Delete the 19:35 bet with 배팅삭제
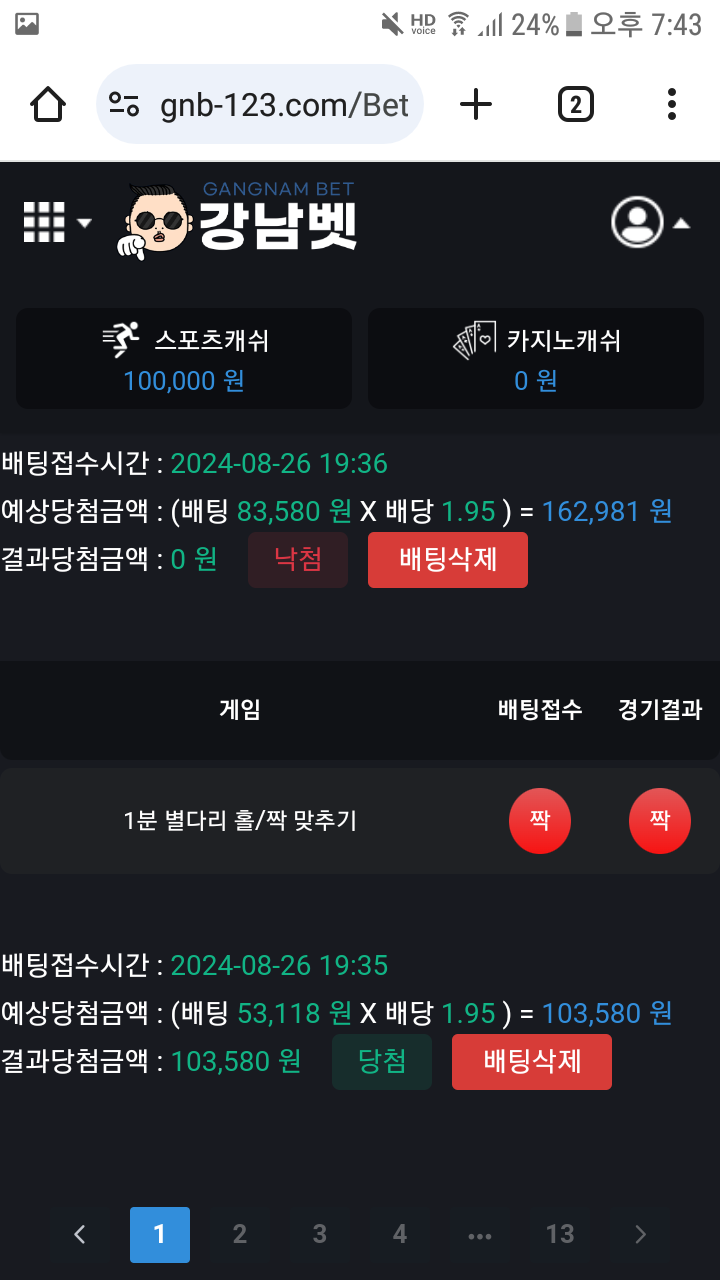The image size is (720, 1280). [532, 1061]
